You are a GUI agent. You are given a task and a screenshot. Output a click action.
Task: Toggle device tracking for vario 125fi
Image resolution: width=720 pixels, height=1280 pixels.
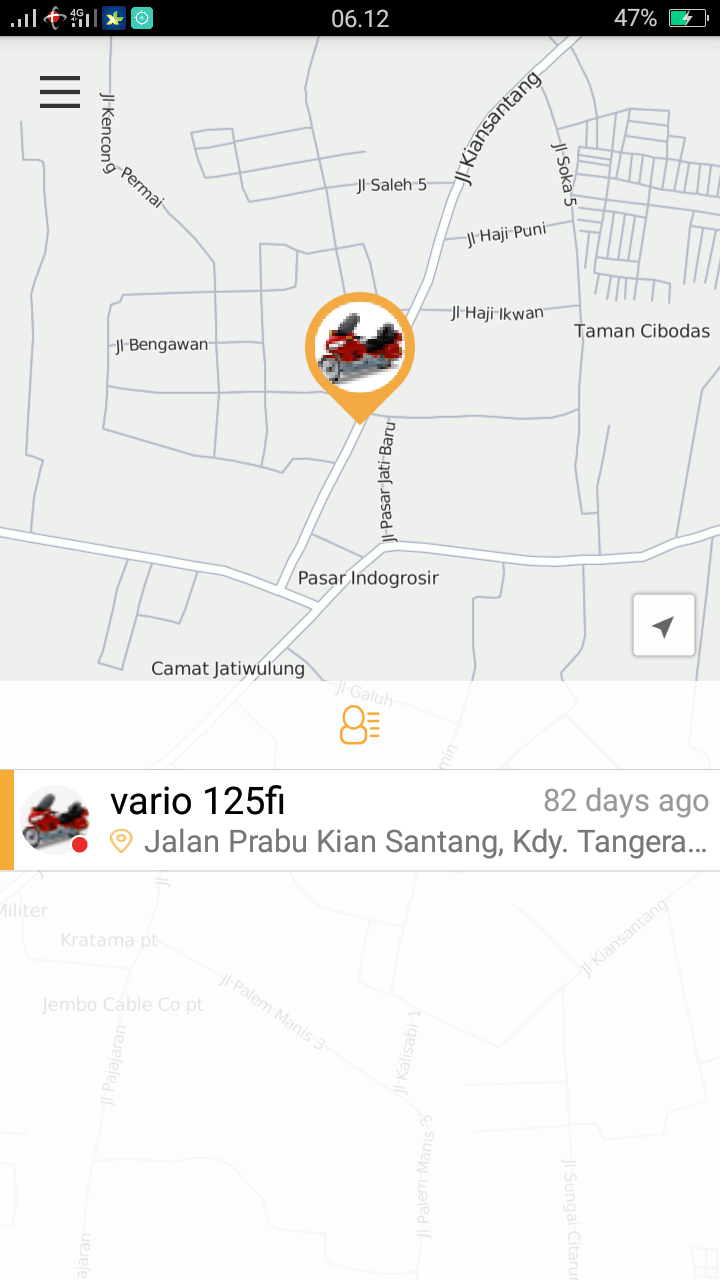pos(360,820)
